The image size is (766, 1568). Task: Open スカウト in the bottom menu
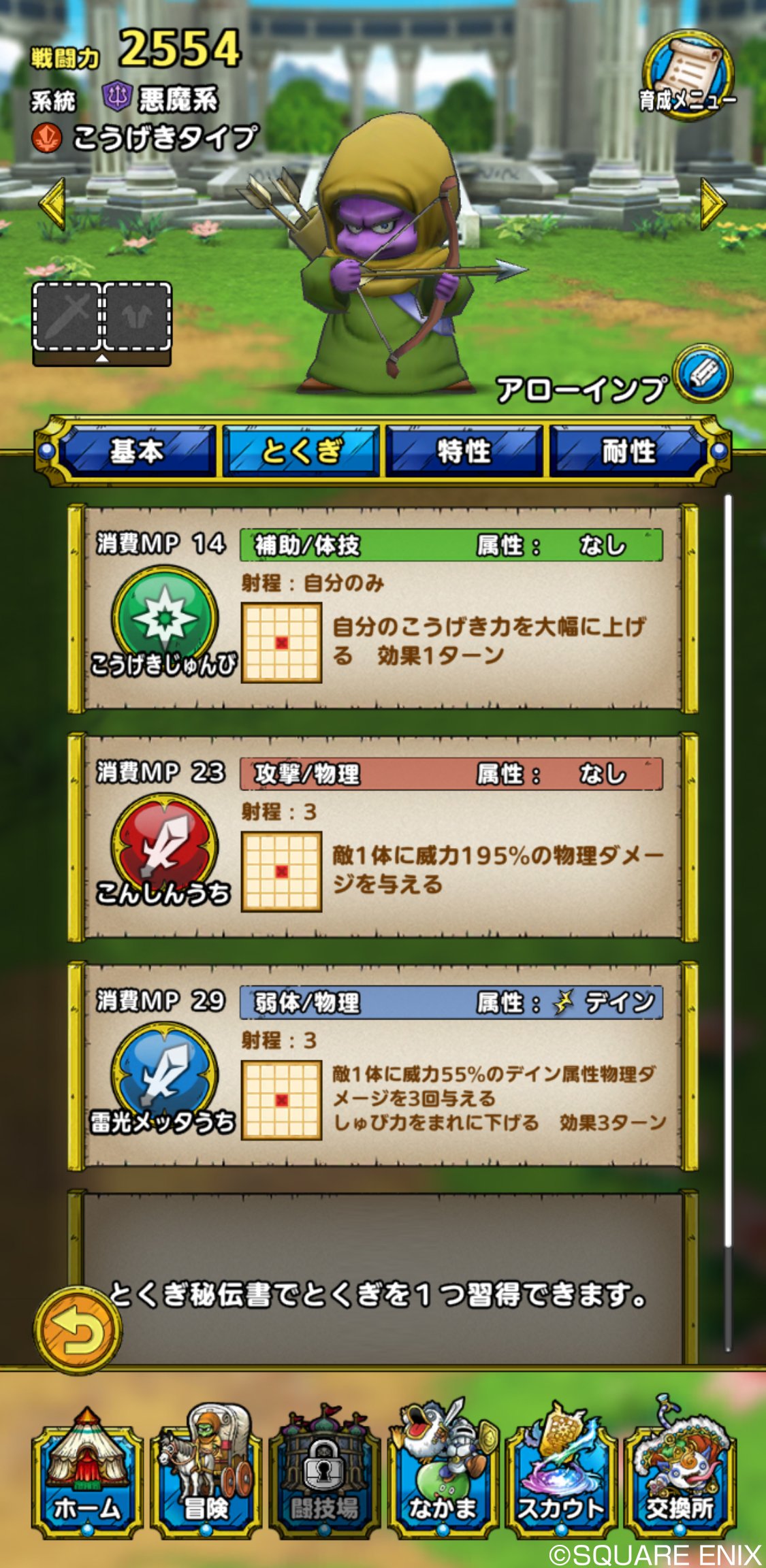click(561, 1470)
